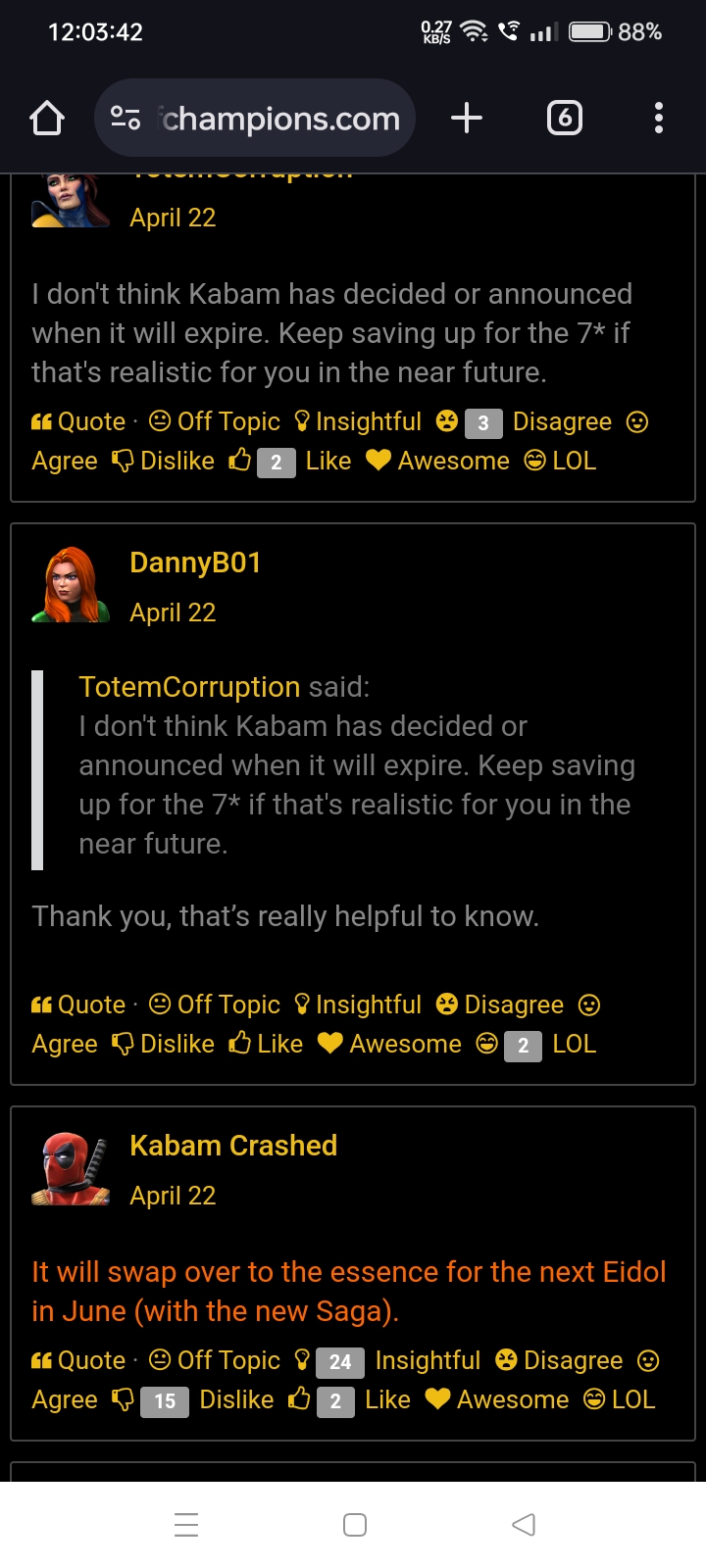
Task: Open the browser overflow menu
Action: point(658,119)
